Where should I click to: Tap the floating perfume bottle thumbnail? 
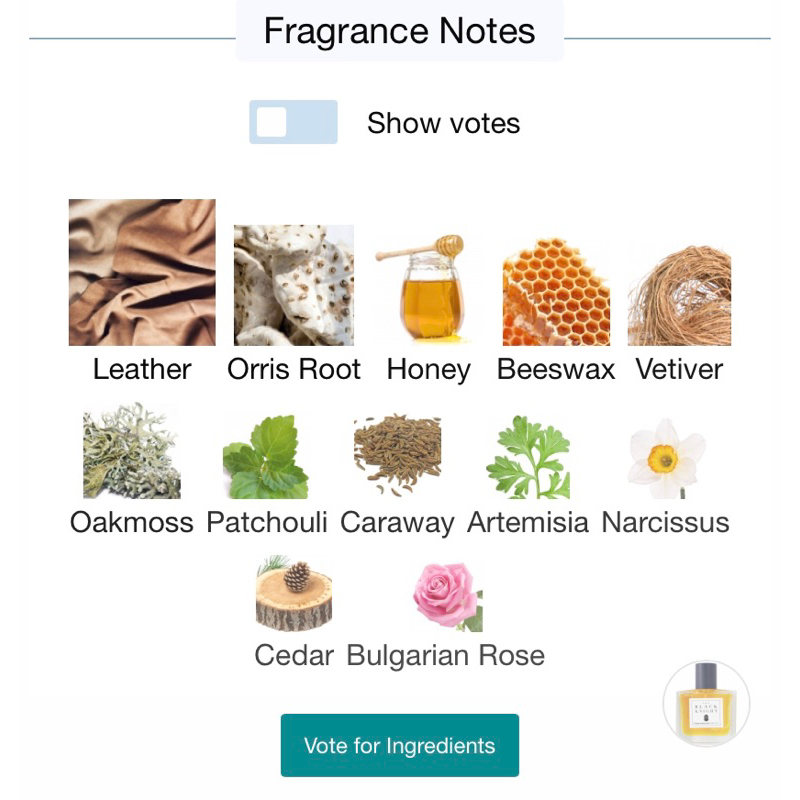tap(706, 704)
